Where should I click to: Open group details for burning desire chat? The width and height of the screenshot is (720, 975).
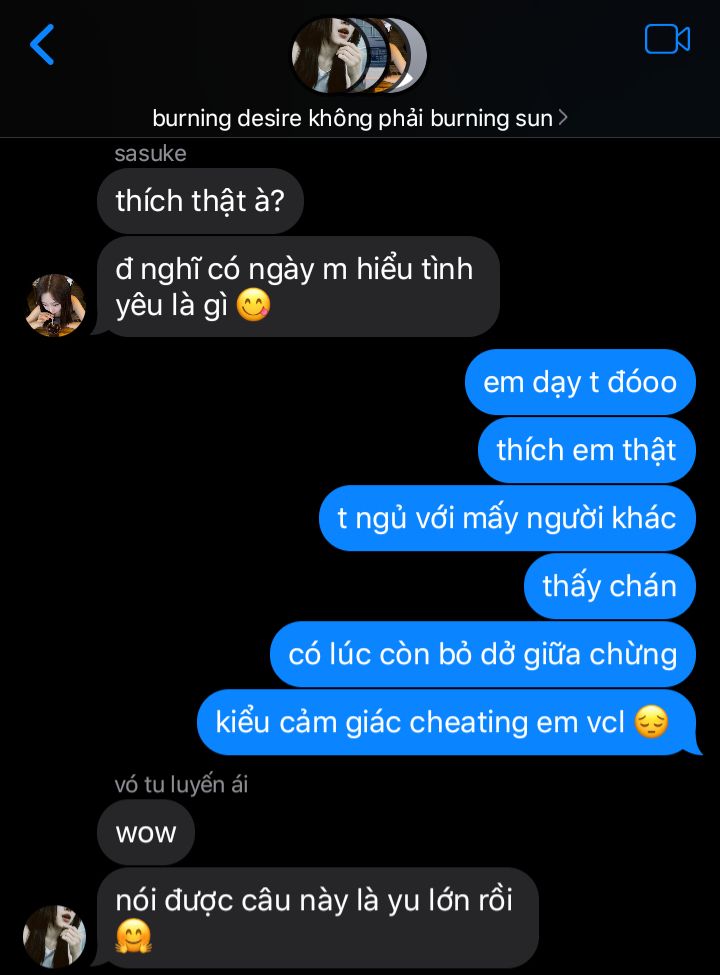360,118
